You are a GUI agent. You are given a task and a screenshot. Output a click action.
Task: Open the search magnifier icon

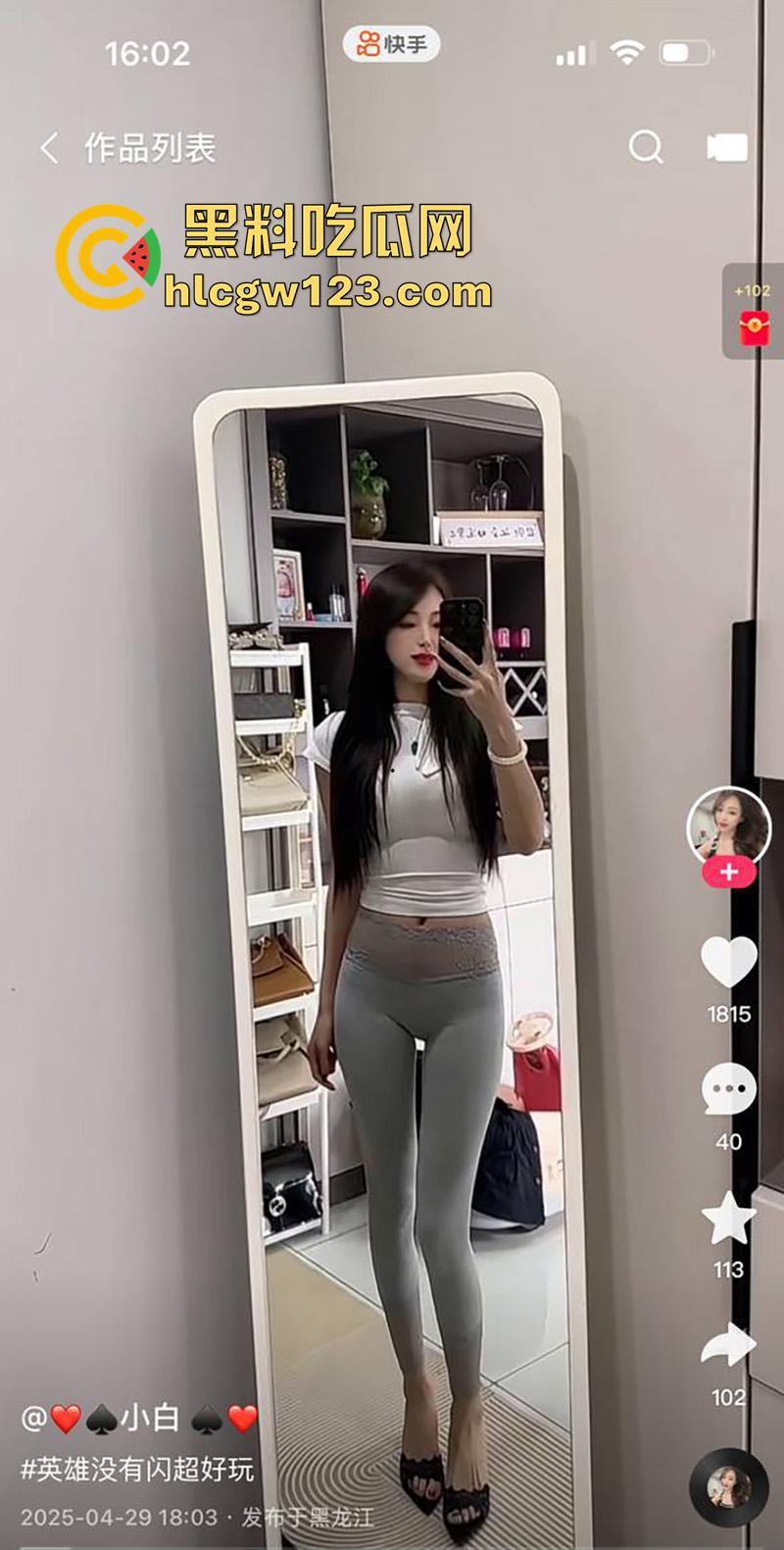click(x=646, y=148)
